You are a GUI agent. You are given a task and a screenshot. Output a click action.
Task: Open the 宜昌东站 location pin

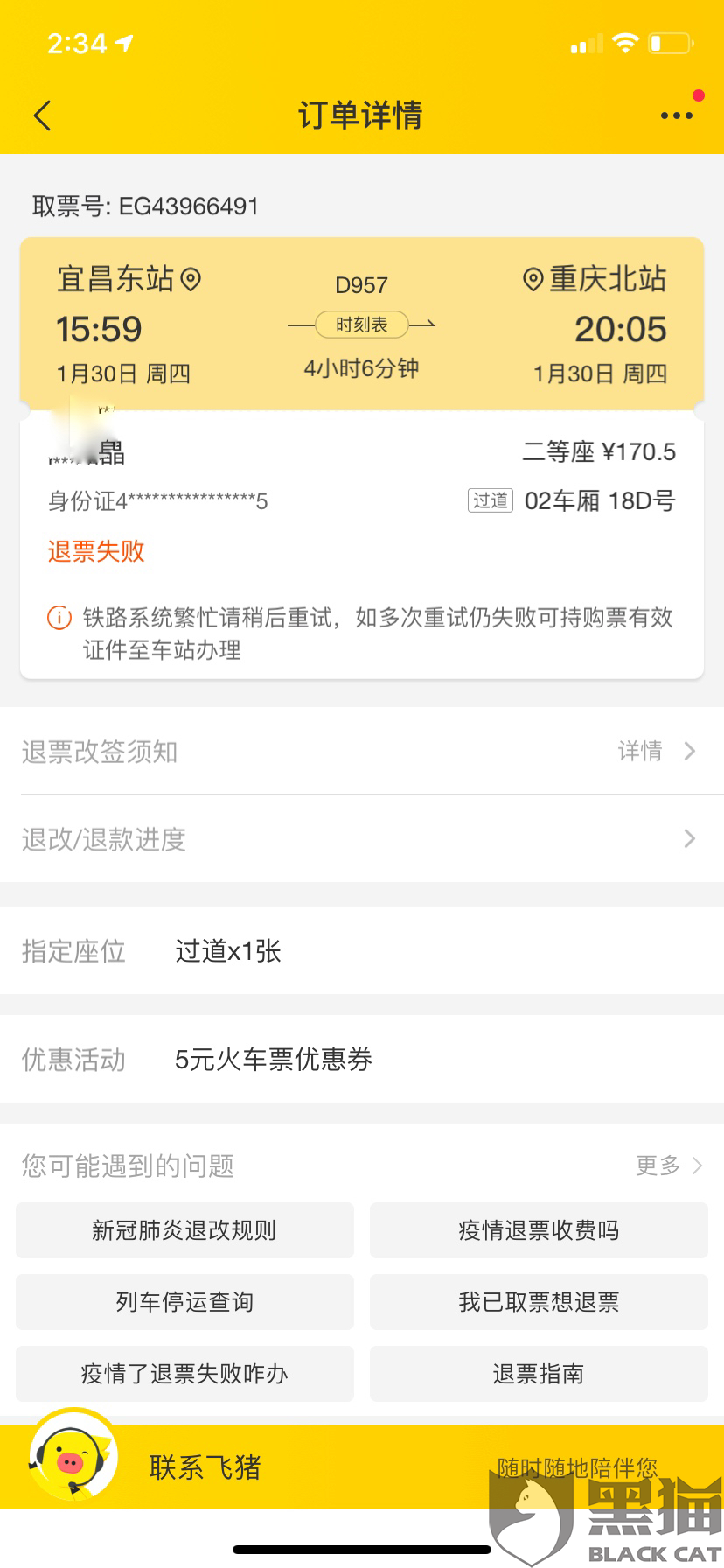point(191,279)
